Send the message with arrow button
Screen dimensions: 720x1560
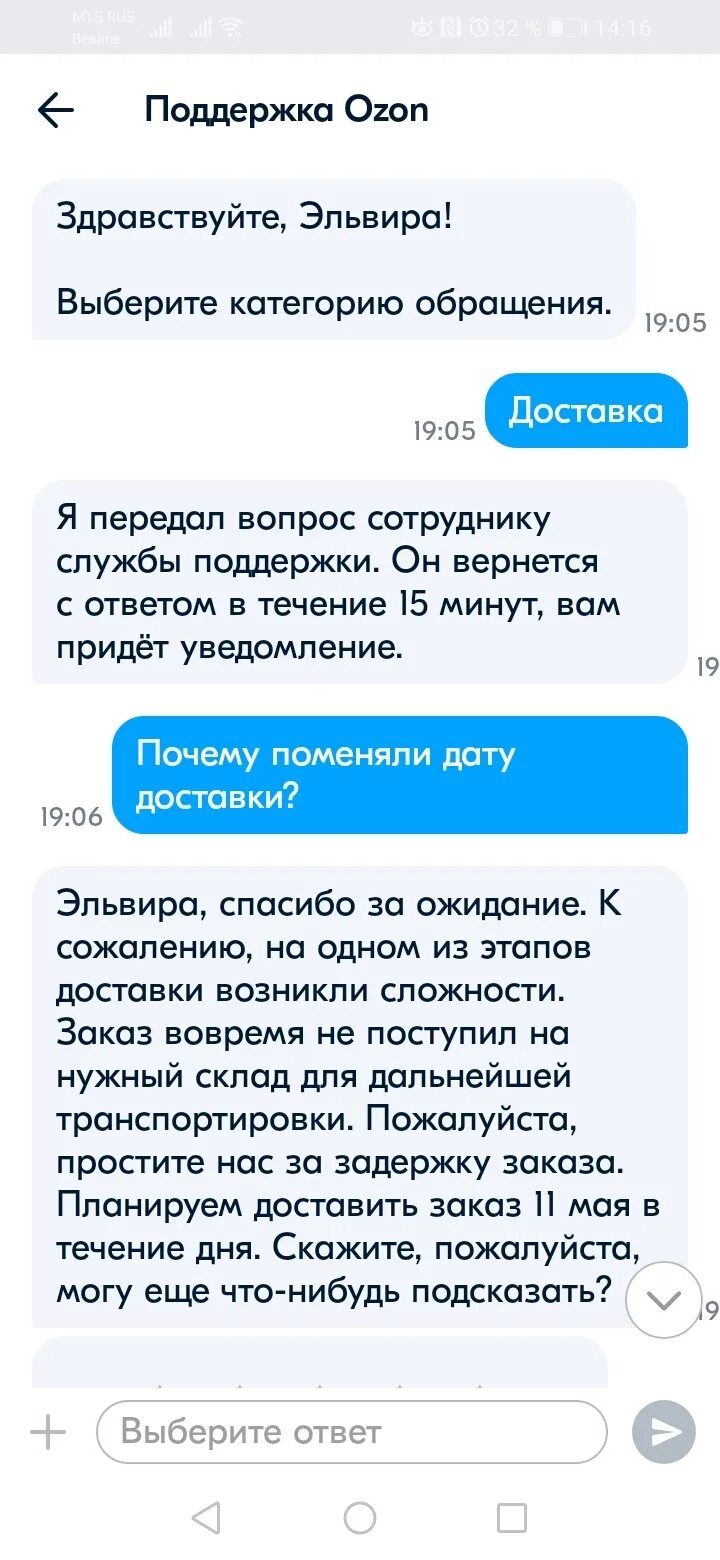point(664,1432)
